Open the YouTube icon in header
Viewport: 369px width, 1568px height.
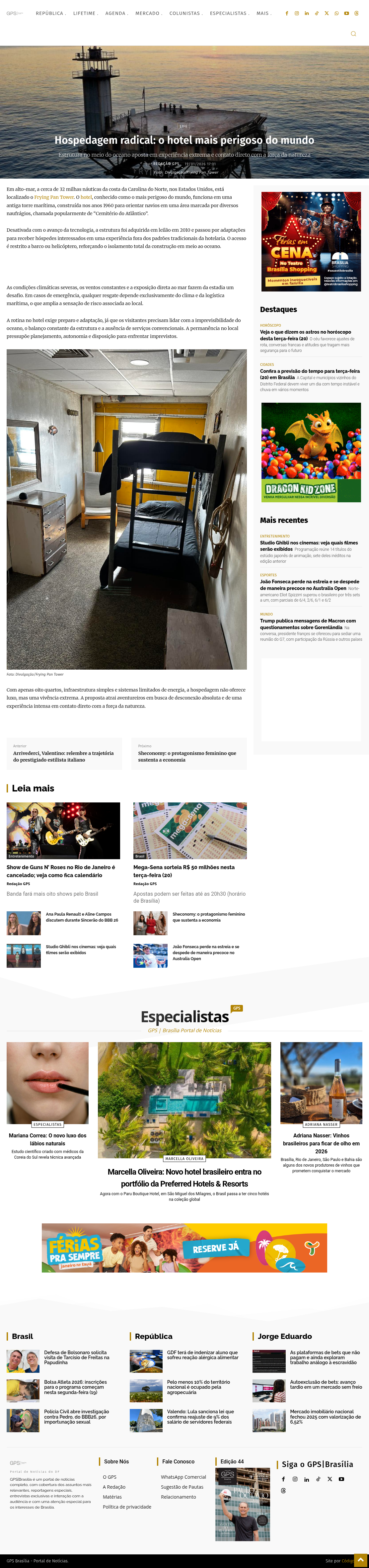pos(346,13)
